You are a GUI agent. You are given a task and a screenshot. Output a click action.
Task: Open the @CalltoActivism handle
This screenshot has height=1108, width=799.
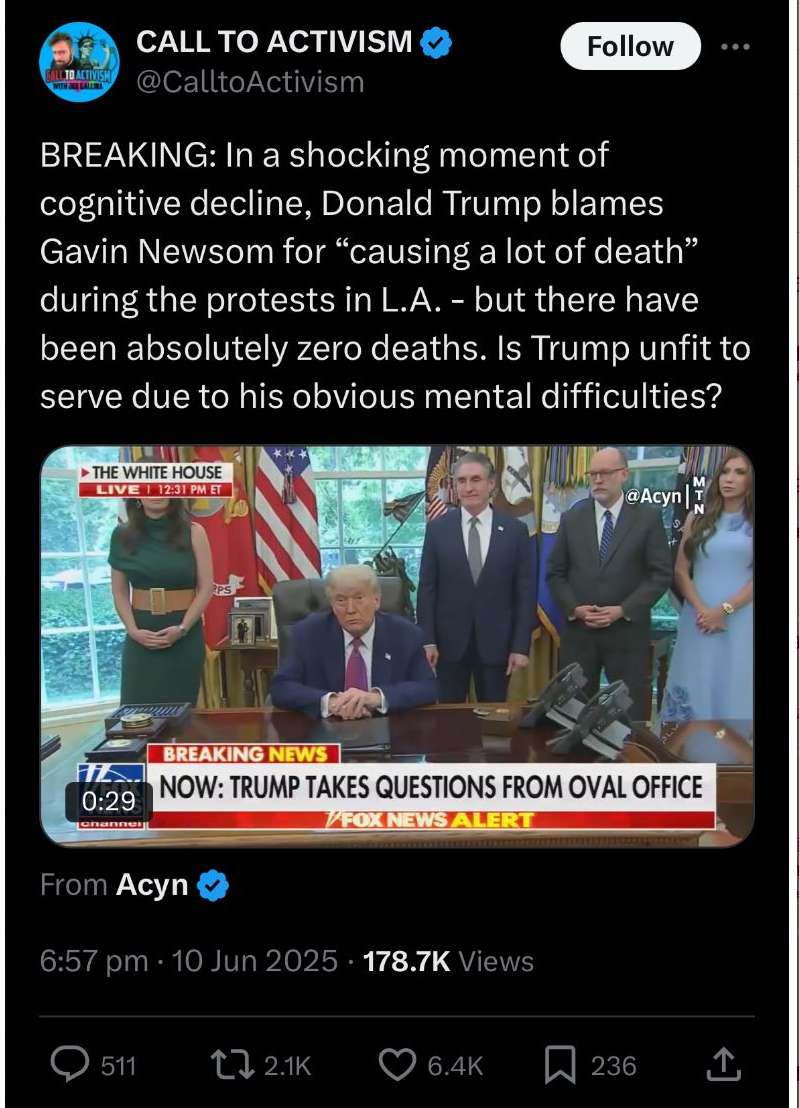pyautogui.click(x=250, y=81)
